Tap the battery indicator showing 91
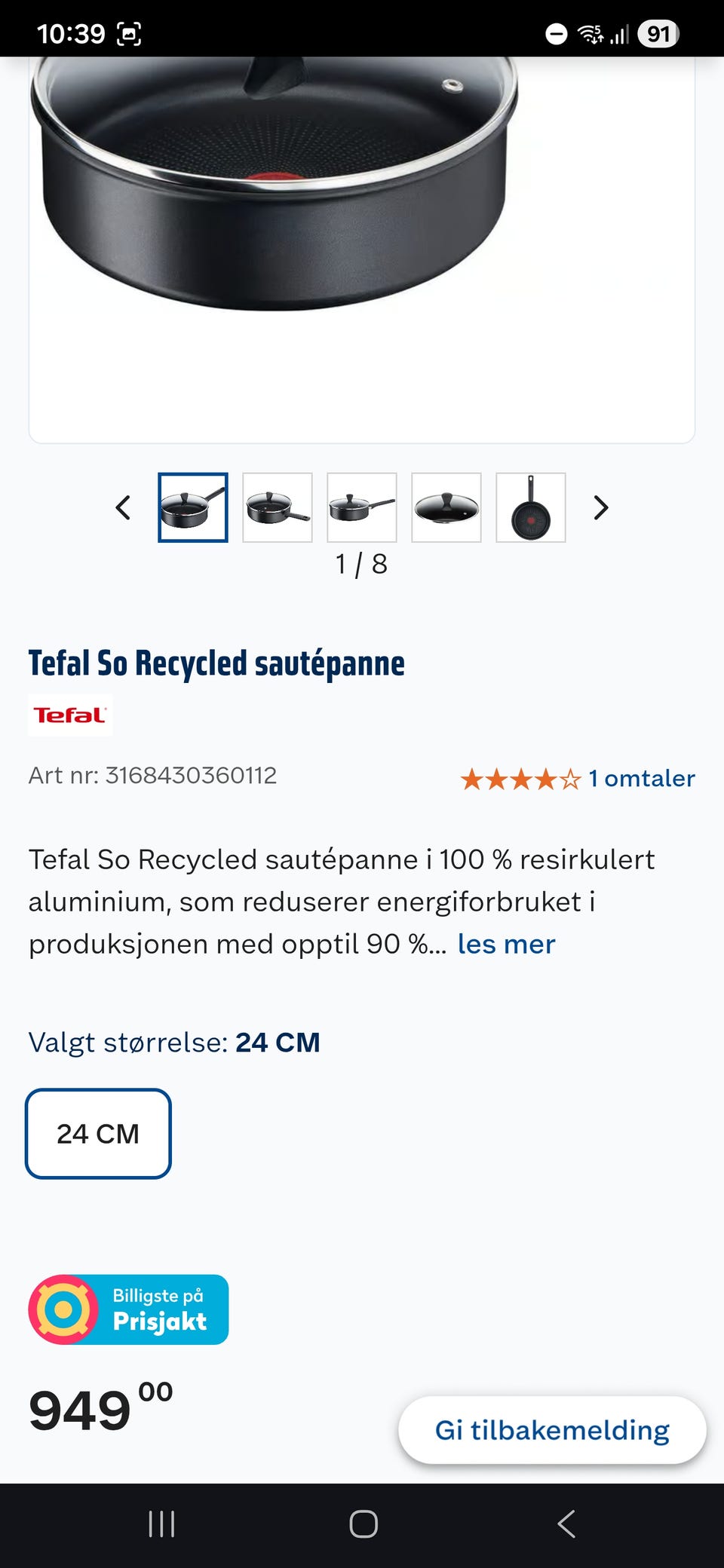Screen dimensions: 724x1568 (658, 32)
